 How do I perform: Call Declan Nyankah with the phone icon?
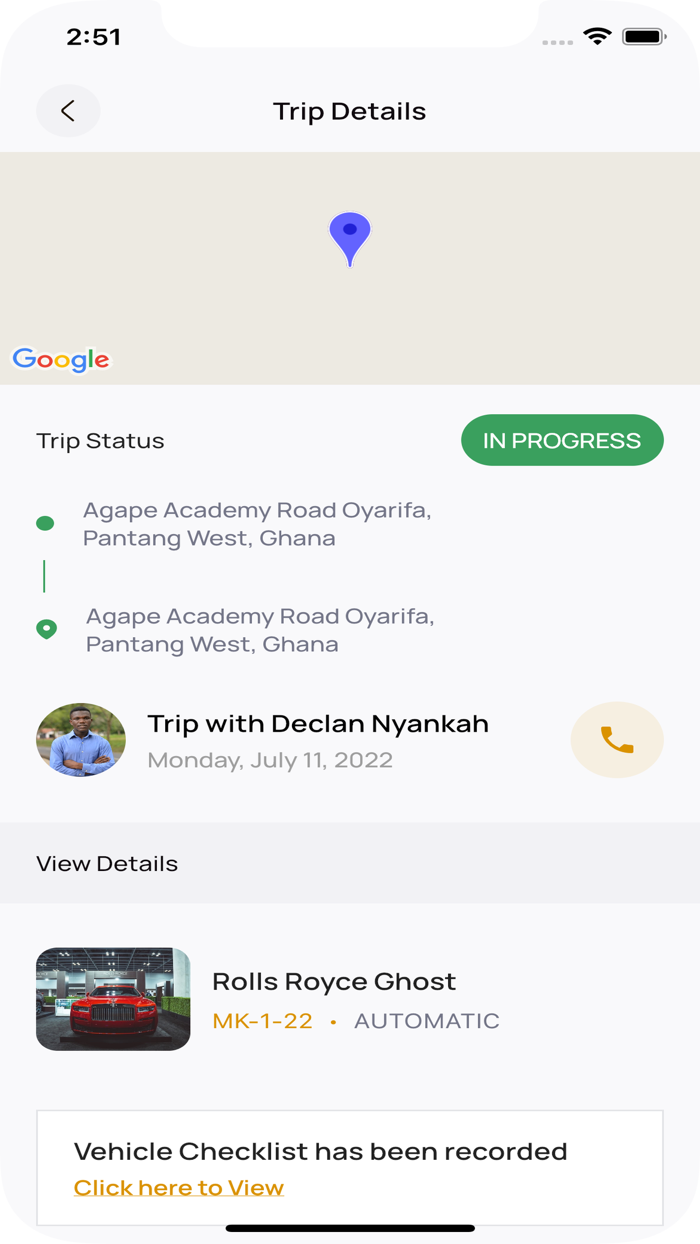click(x=617, y=740)
